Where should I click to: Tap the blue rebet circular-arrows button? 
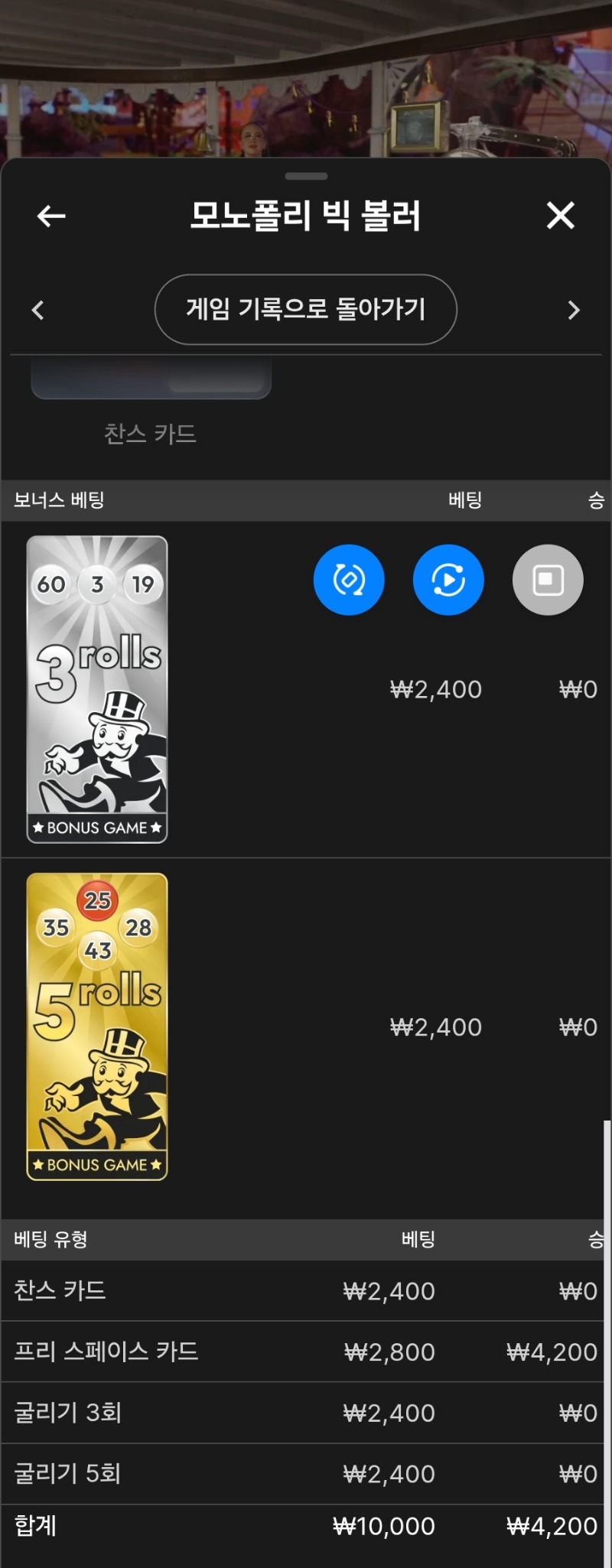point(349,580)
